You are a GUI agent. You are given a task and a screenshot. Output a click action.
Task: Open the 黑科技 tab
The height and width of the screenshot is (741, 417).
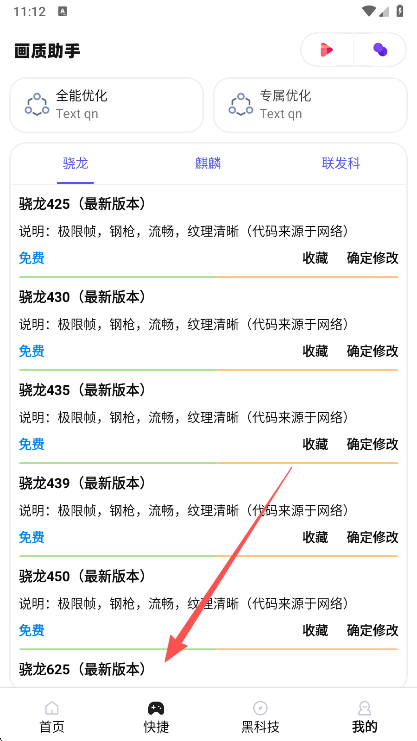(261, 716)
